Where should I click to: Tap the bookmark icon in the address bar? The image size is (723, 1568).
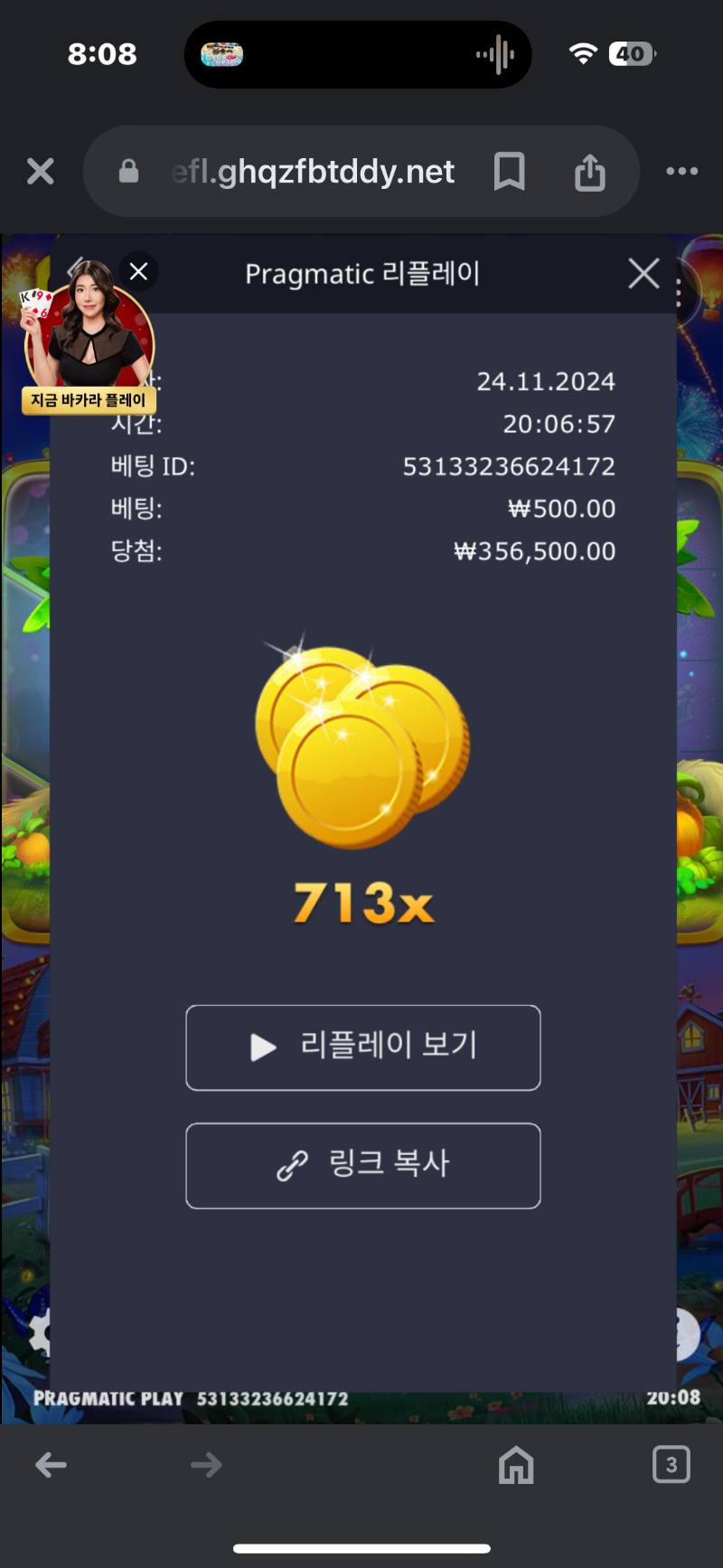pos(509,171)
